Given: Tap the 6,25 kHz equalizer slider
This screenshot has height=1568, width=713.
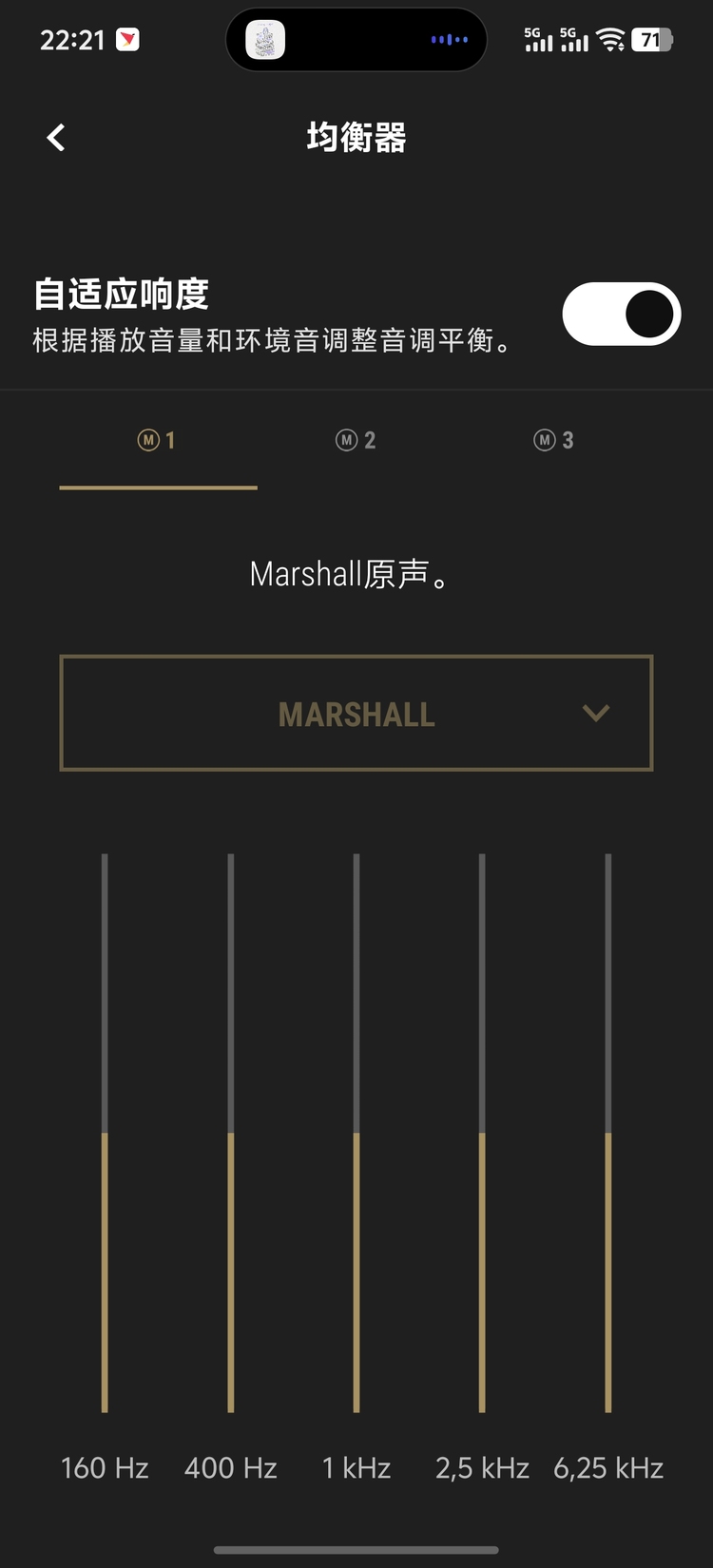Looking at the screenshot, I should [608, 1133].
